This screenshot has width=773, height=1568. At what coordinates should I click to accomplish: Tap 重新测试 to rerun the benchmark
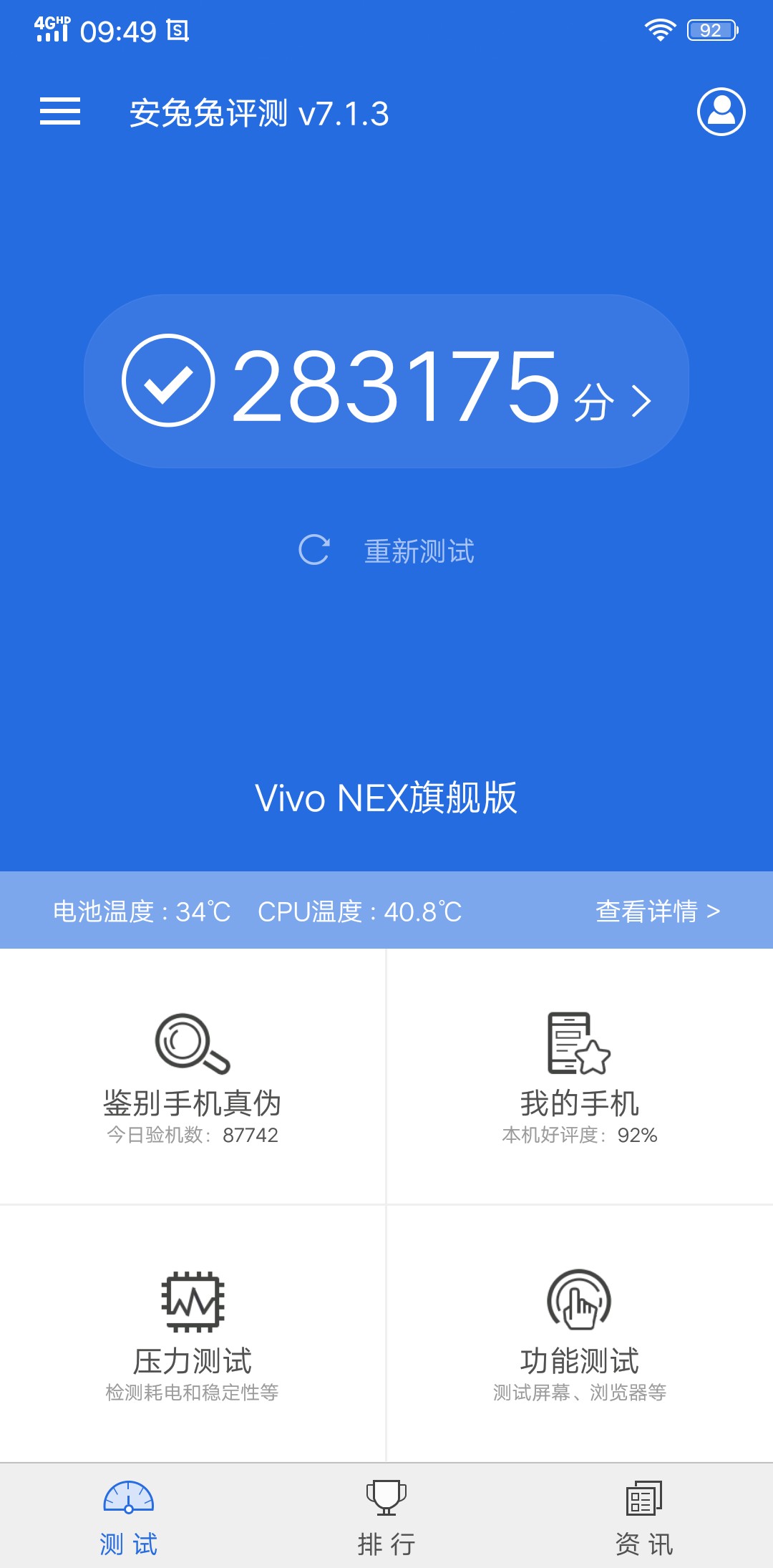pyautogui.click(x=386, y=551)
